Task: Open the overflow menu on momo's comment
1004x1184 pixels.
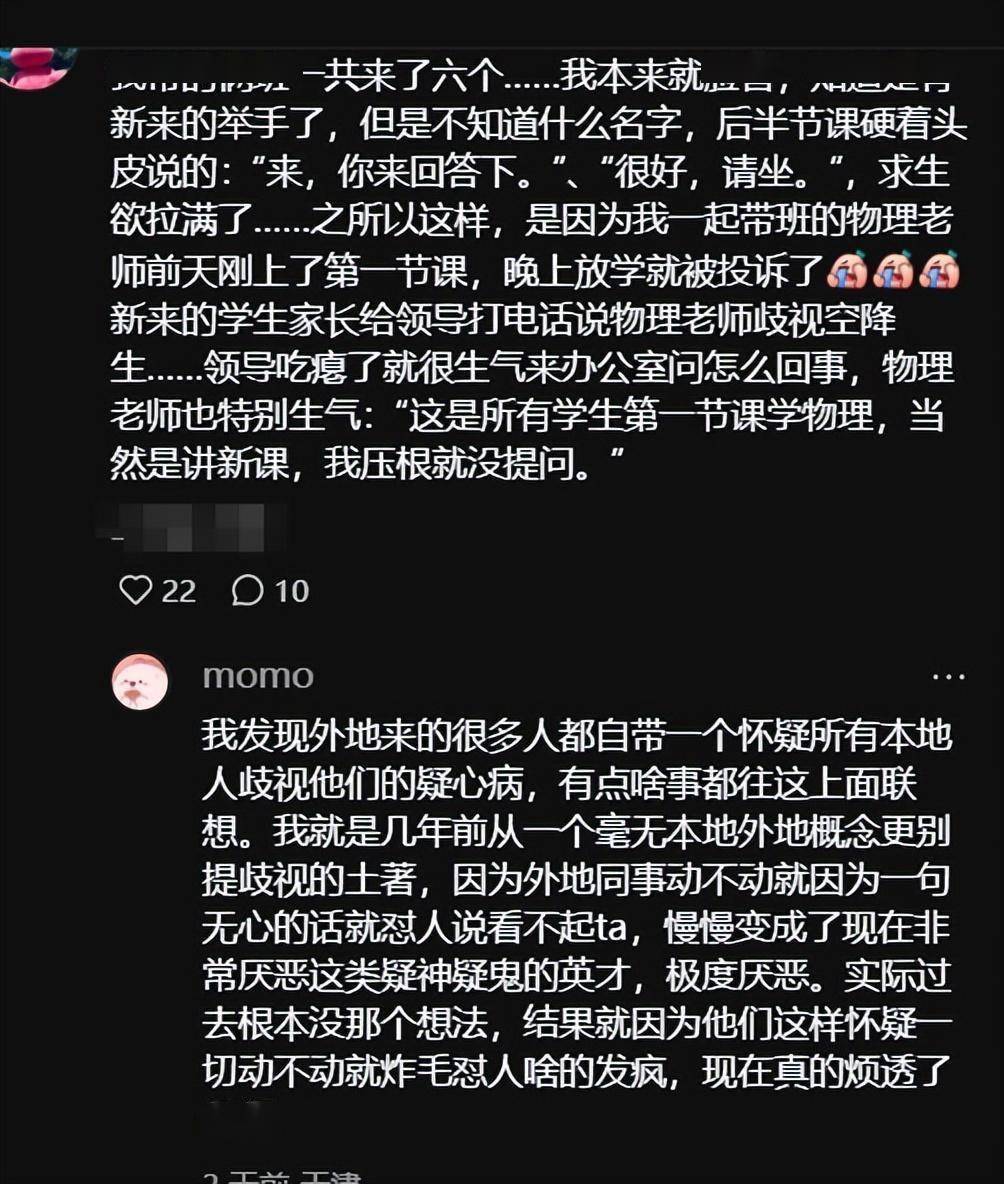Action: coord(947,677)
